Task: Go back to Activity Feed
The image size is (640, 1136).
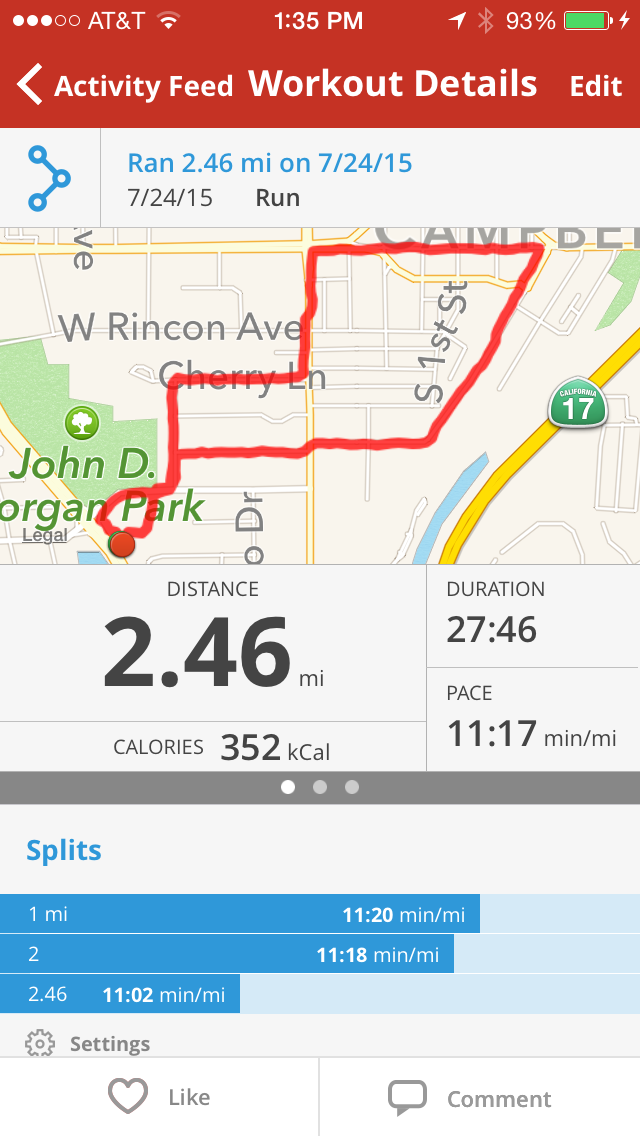Action: (x=125, y=85)
